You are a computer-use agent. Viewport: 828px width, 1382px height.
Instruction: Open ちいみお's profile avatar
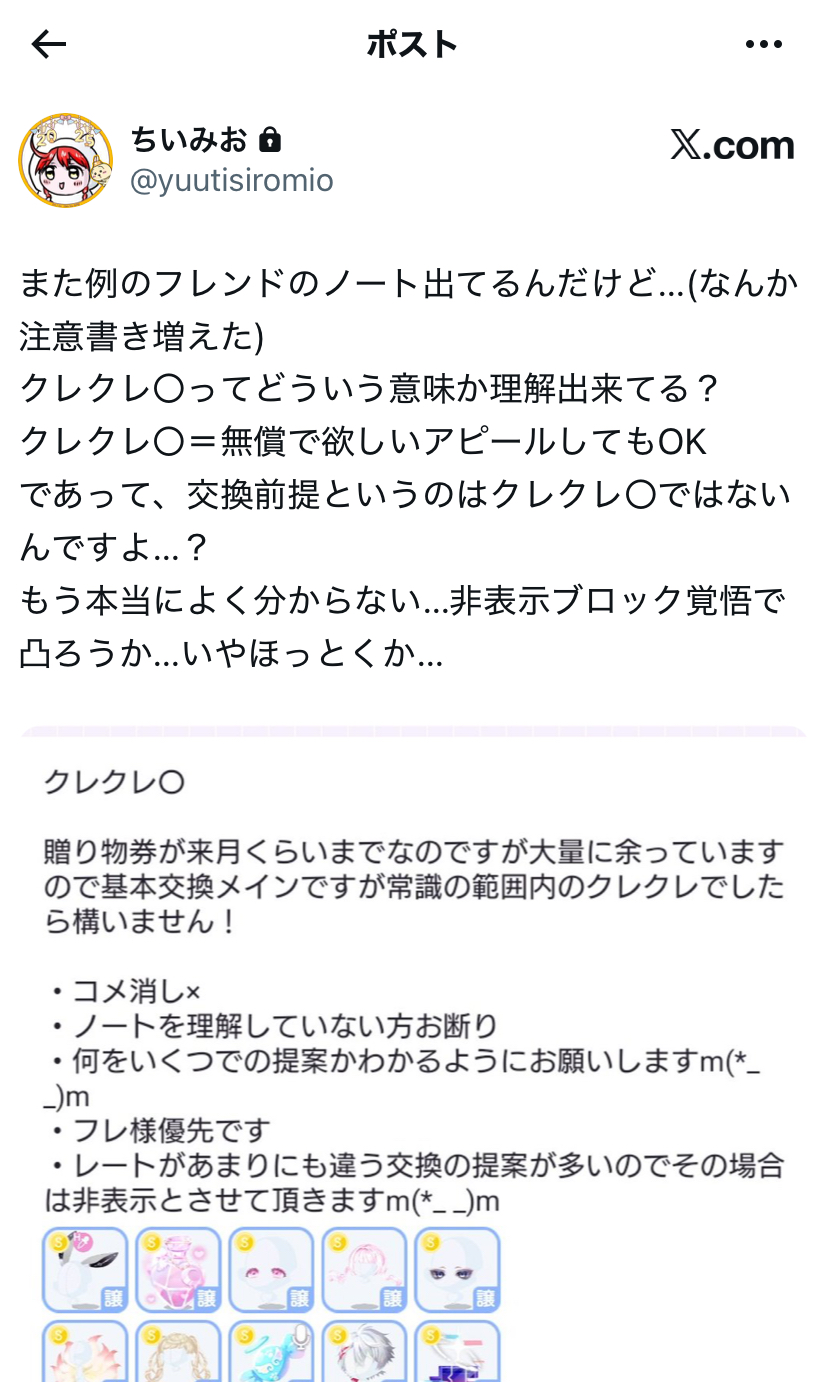pos(65,160)
